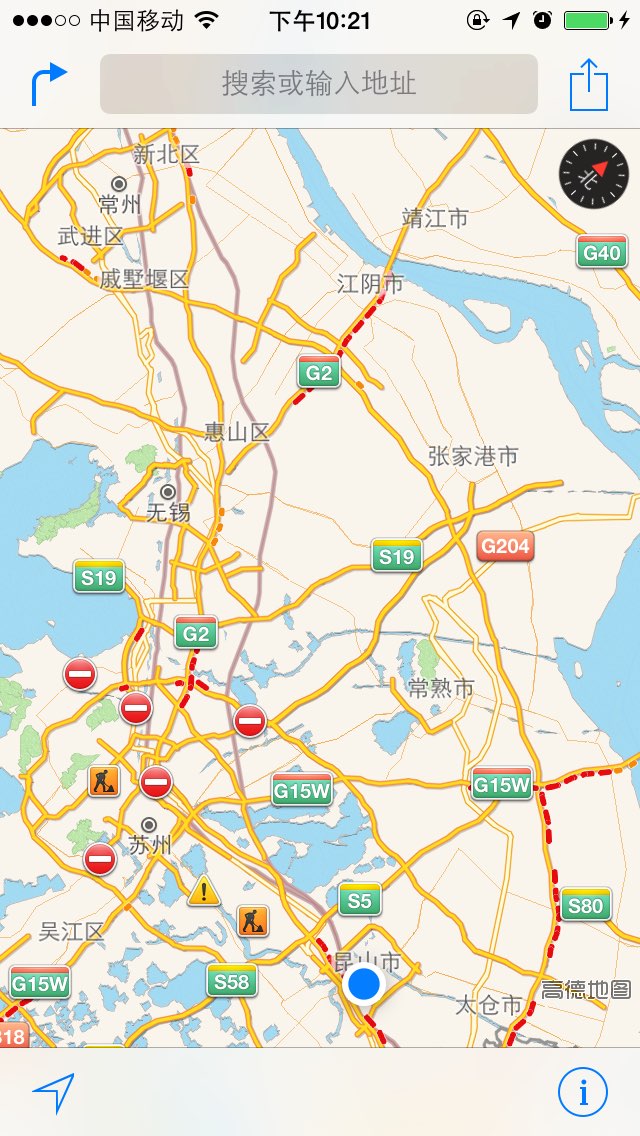Tap the yellow warning triangle incident marker
This screenshot has width=640, height=1136.
coord(204,890)
